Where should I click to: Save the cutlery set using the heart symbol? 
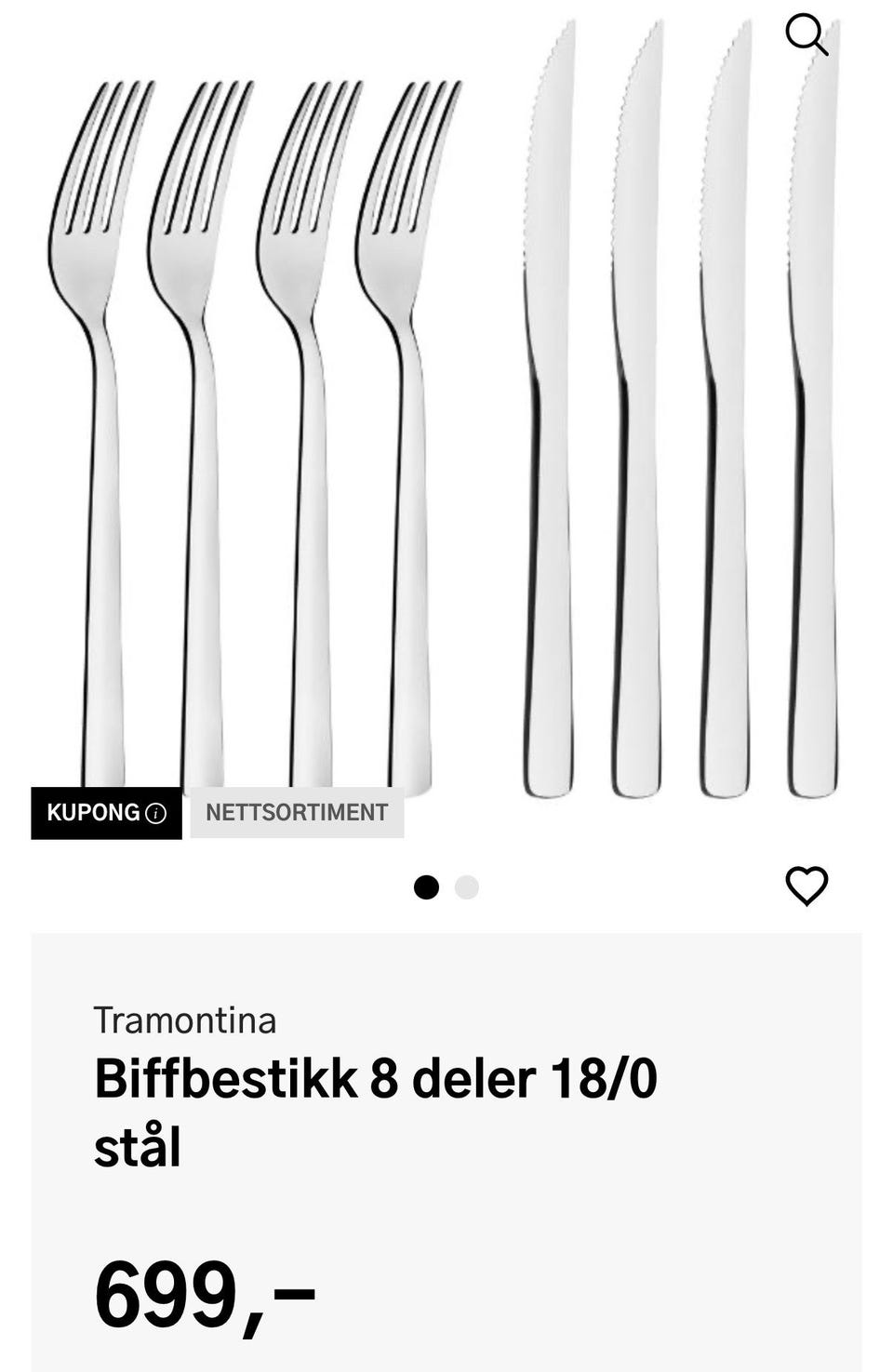(x=807, y=887)
